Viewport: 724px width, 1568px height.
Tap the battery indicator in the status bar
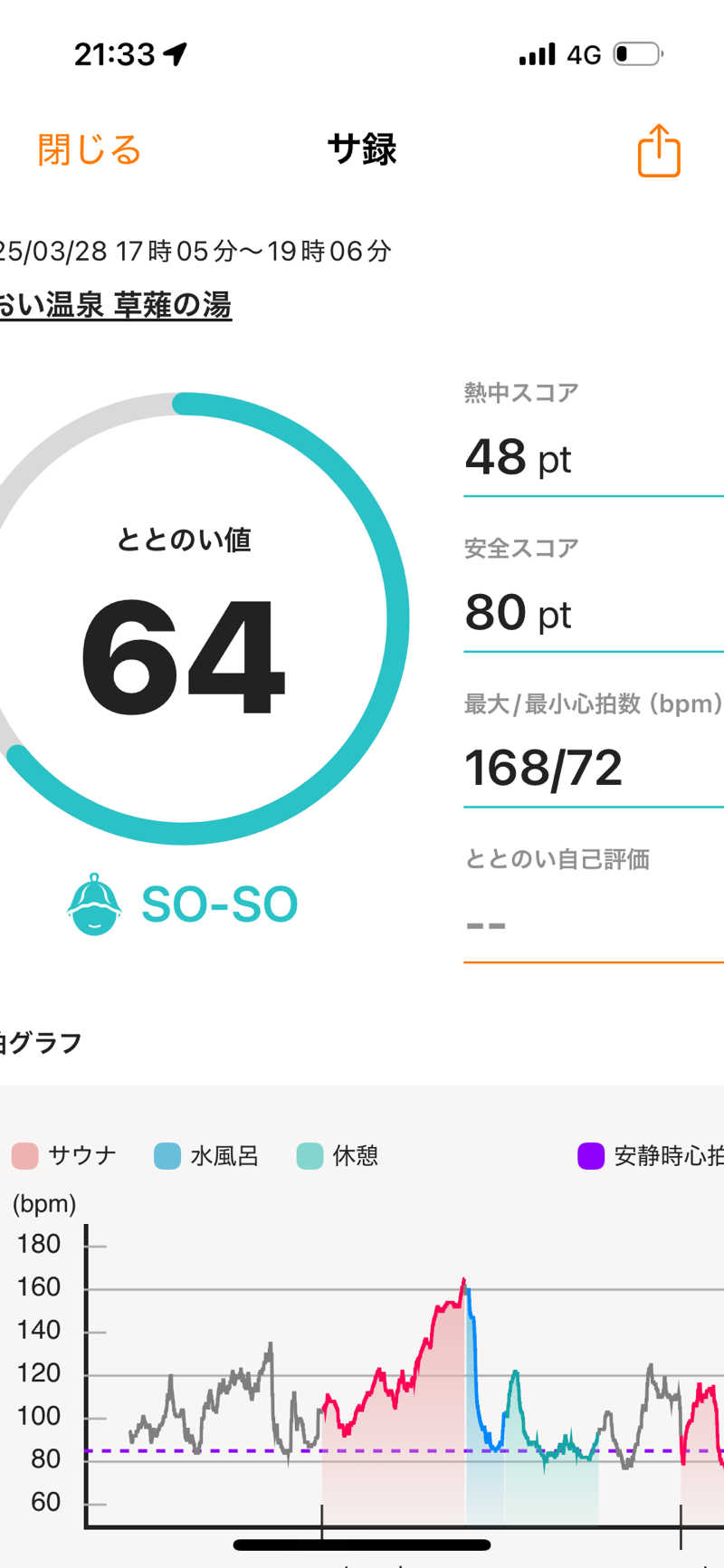[x=640, y=54]
